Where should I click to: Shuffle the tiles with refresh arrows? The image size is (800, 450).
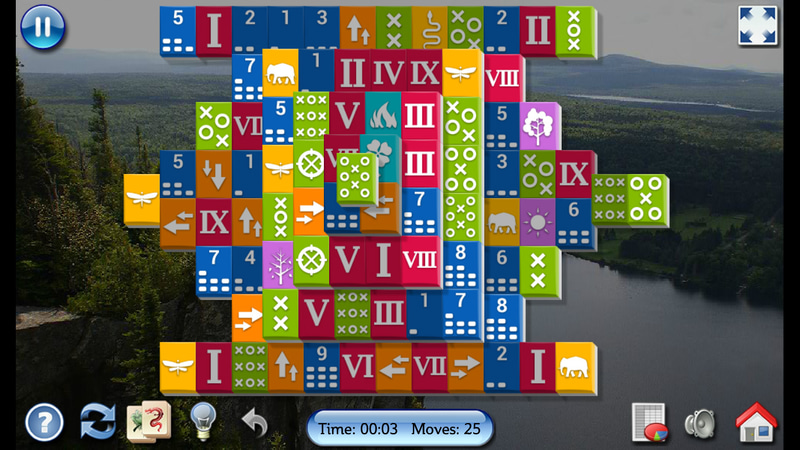click(x=98, y=422)
